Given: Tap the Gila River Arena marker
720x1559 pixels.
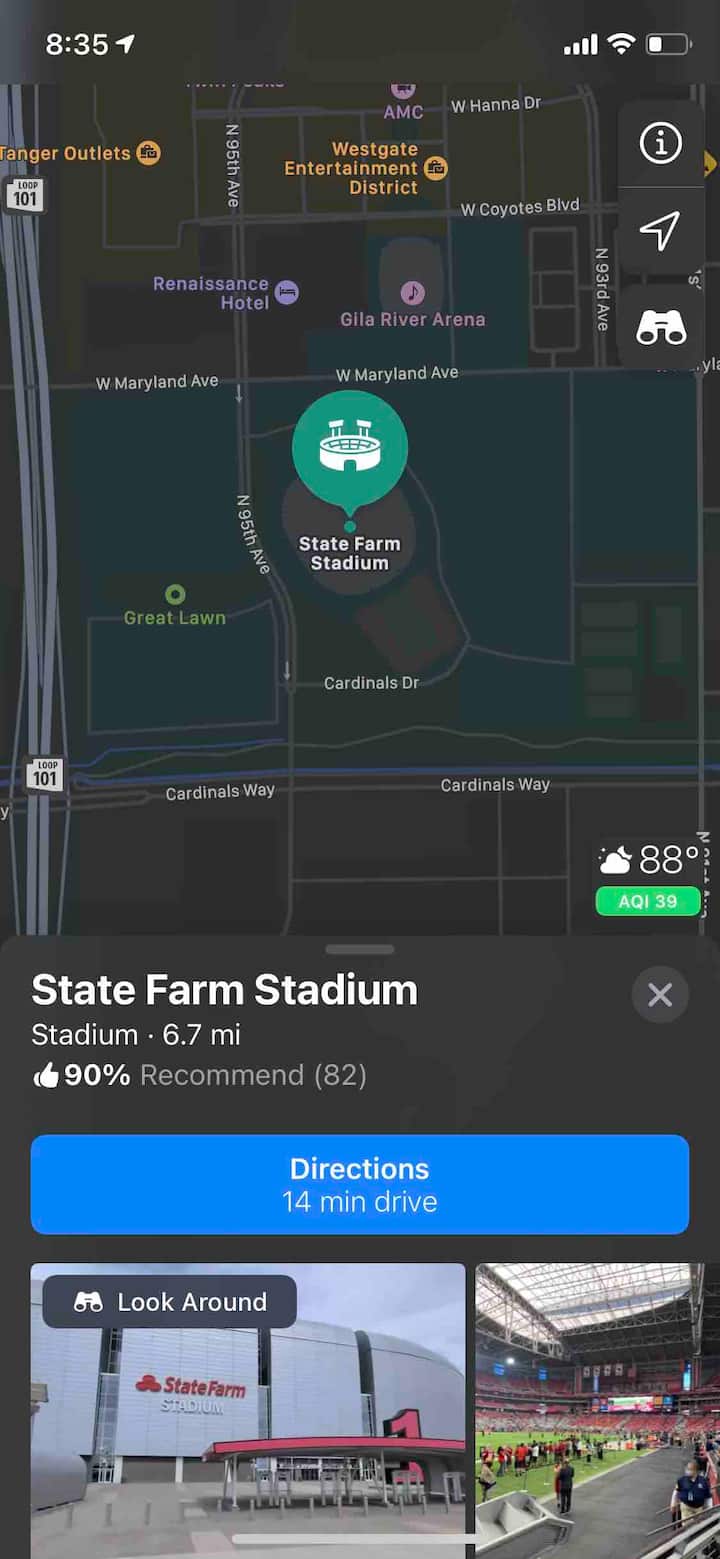Looking at the screenshot, I should 412,293.
